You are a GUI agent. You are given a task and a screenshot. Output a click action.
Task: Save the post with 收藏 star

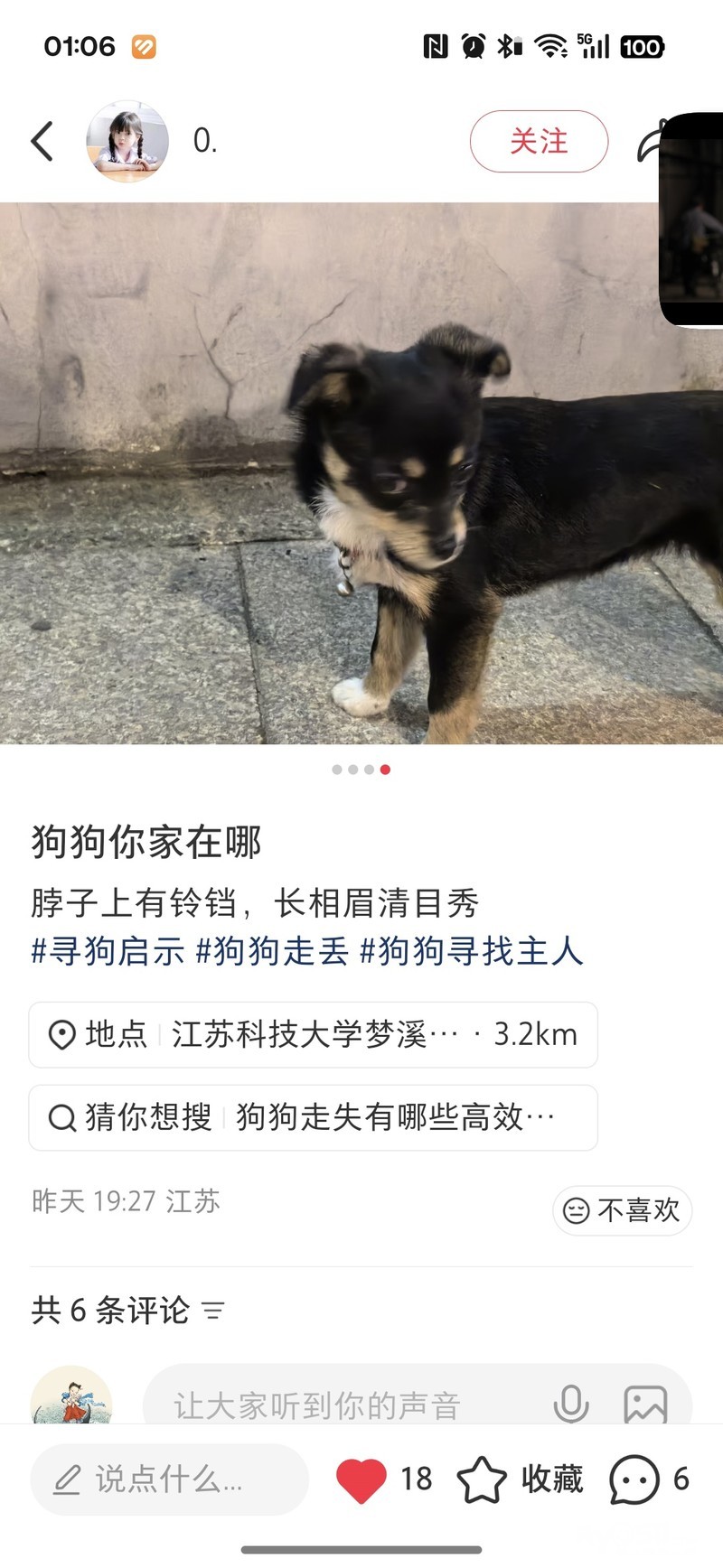tap(482, 1479)
